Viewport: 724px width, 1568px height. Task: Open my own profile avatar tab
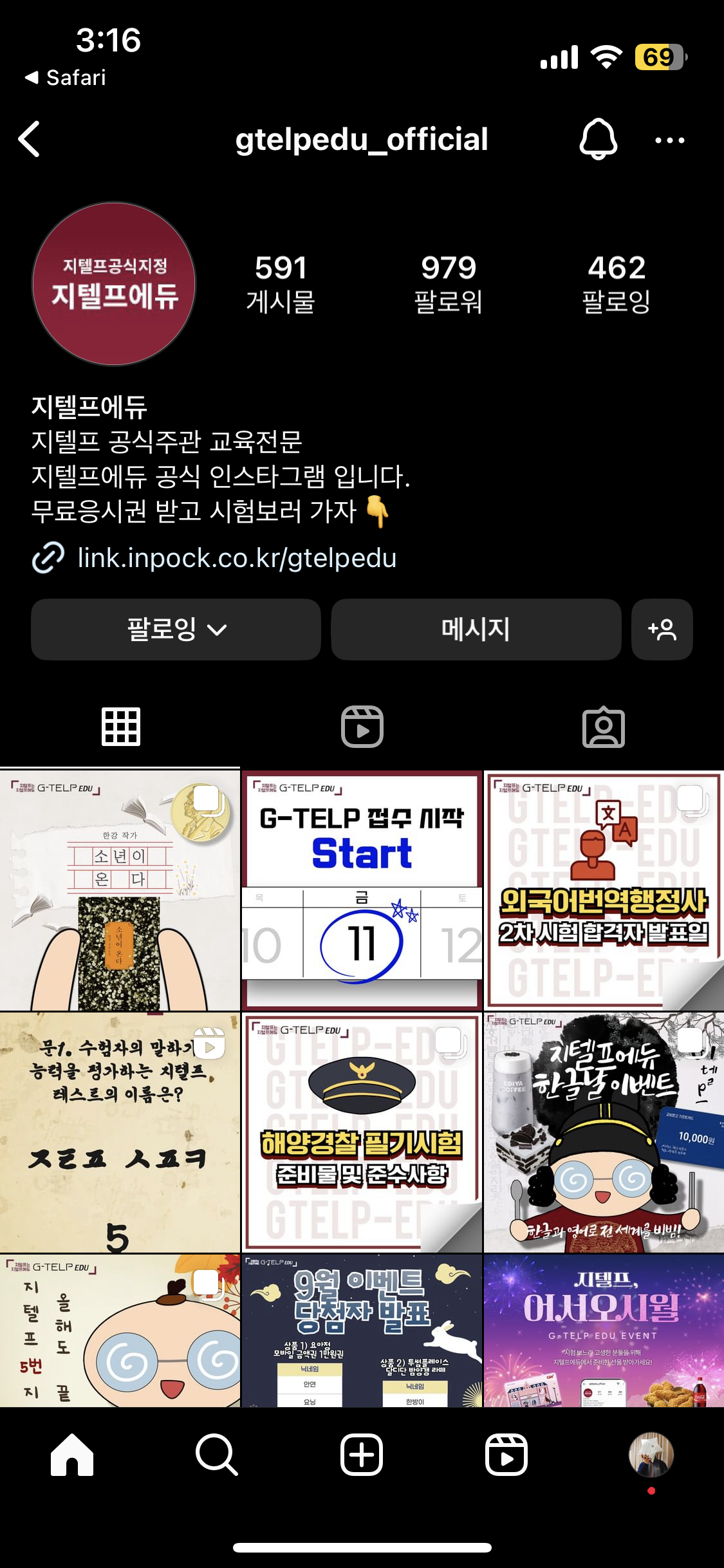(651, 1455)
